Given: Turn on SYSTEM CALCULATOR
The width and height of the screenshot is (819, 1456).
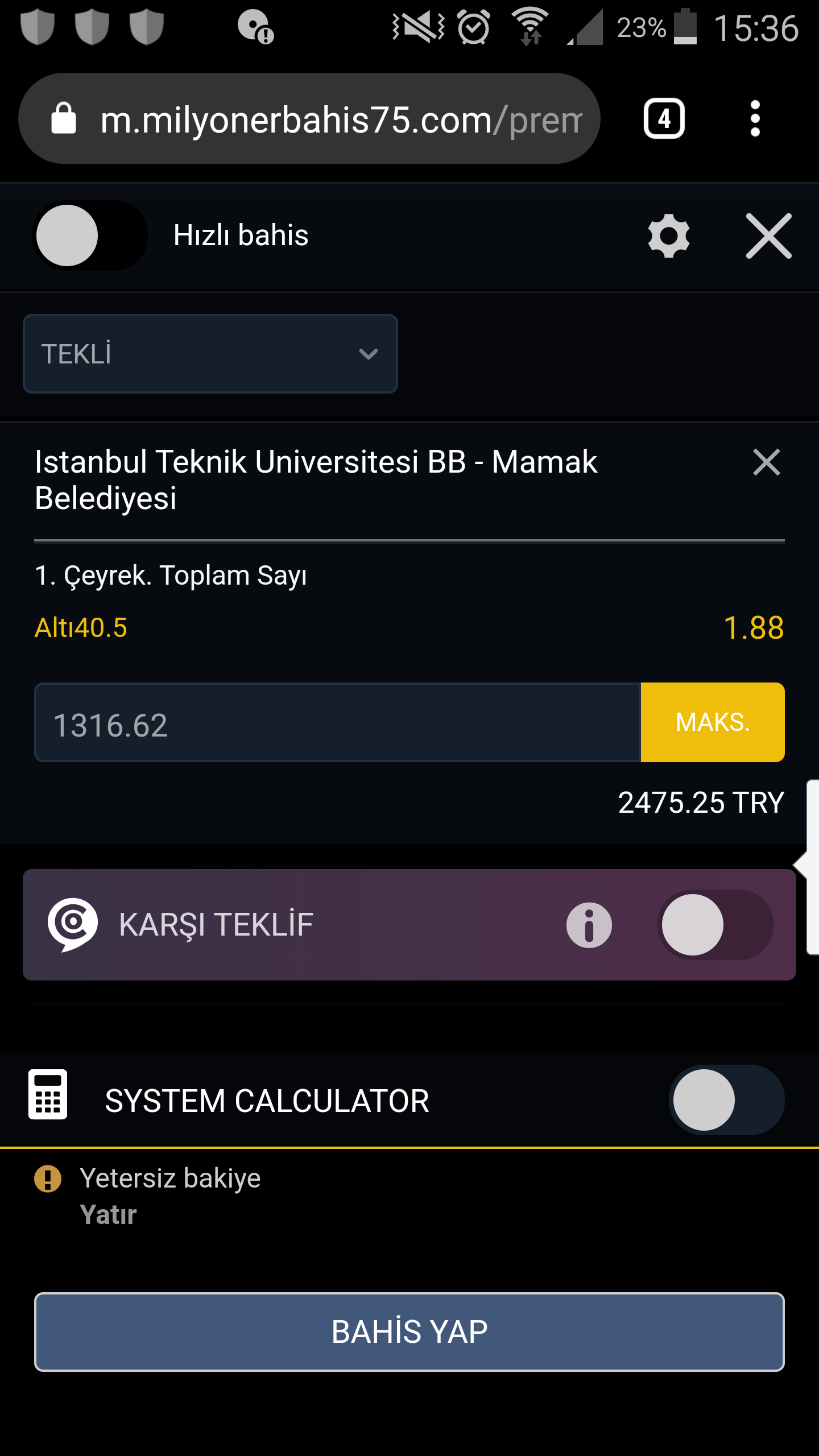Looking at the screenshot, I should (727, 1100).
